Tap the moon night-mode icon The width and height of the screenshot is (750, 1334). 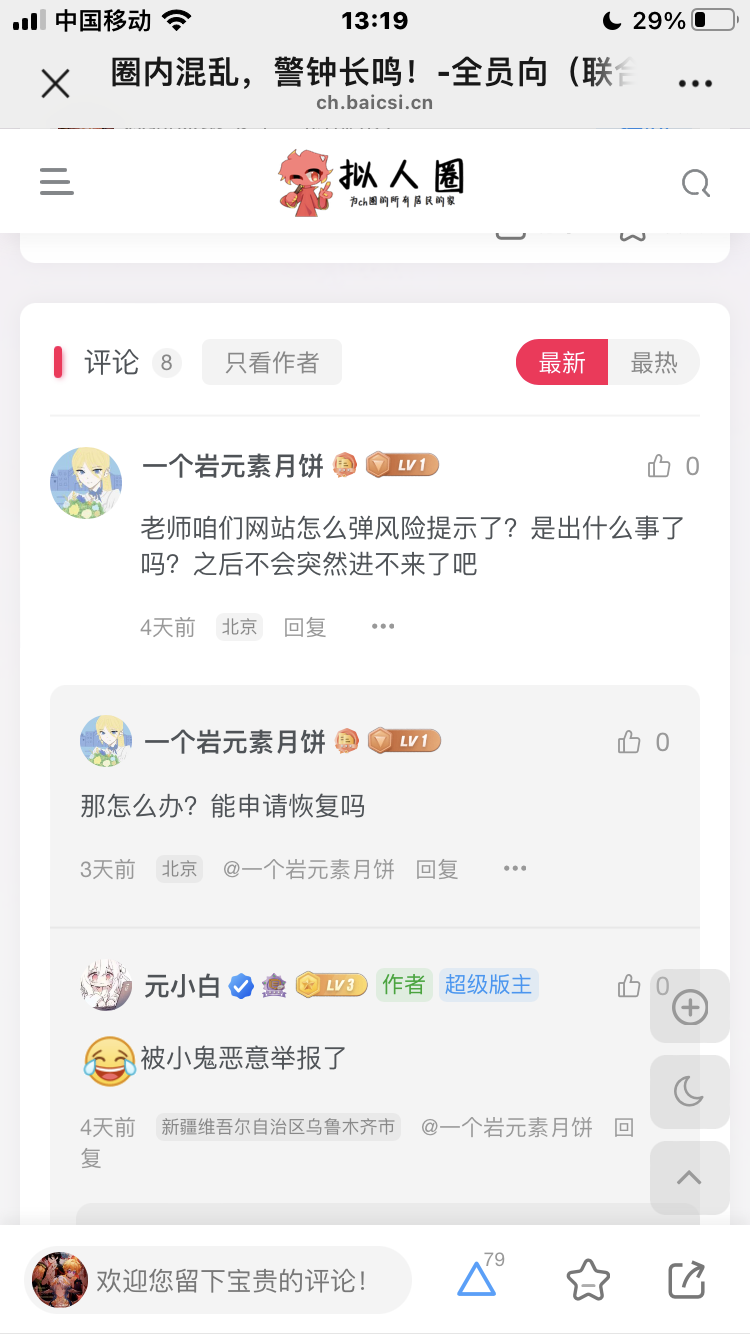click(x=689, y=1092)
